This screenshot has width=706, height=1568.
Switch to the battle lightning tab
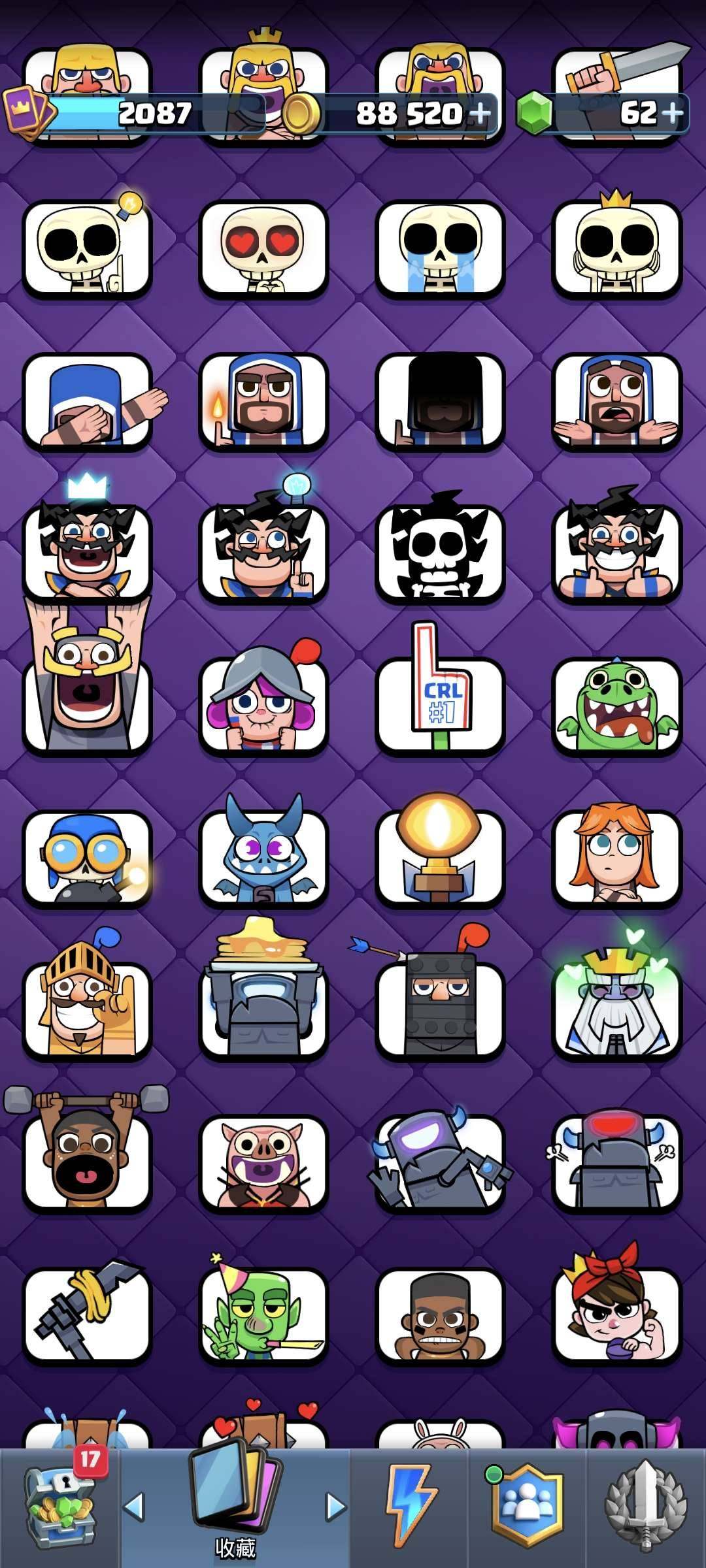coord(410,1507)
